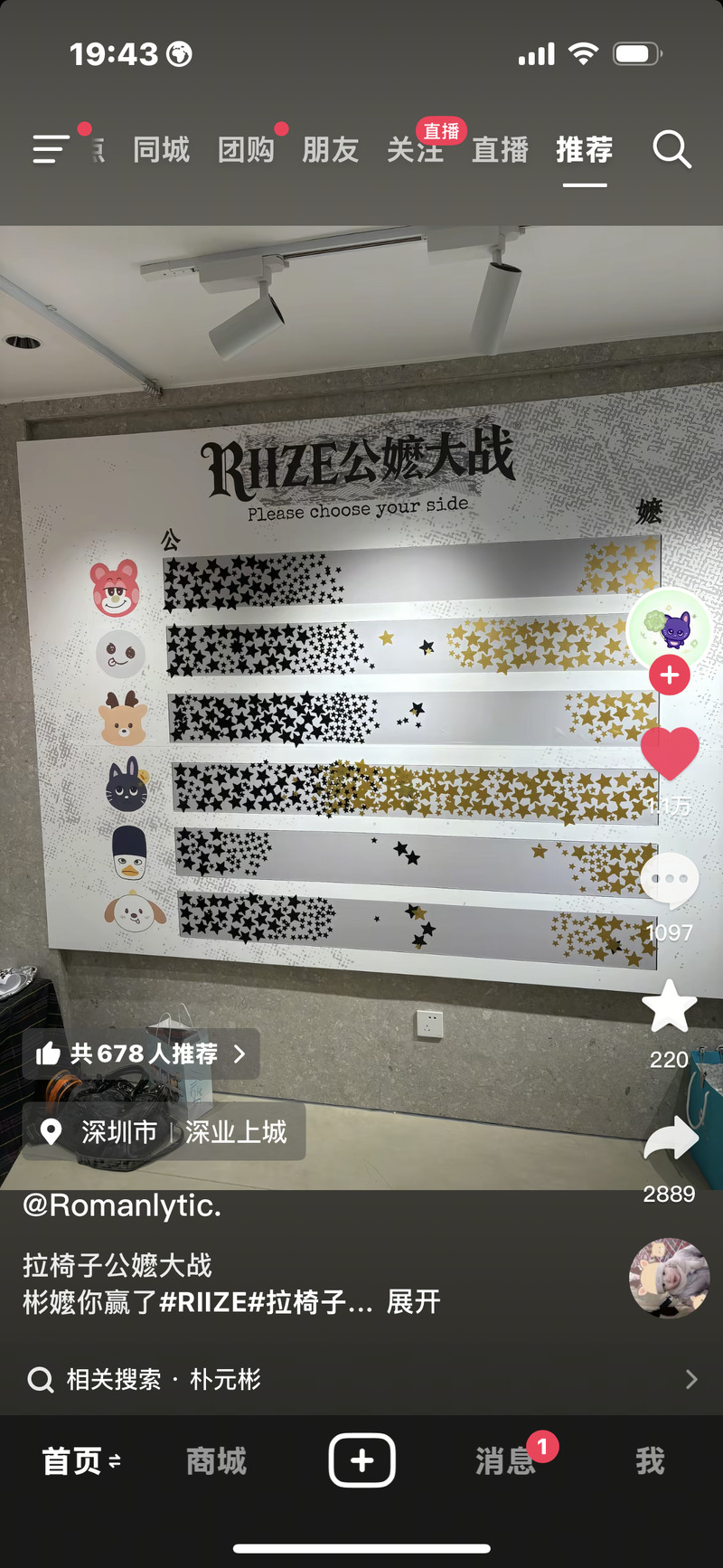
Task: Add this video to favorites star
Action: click(x=670, y=1006)
